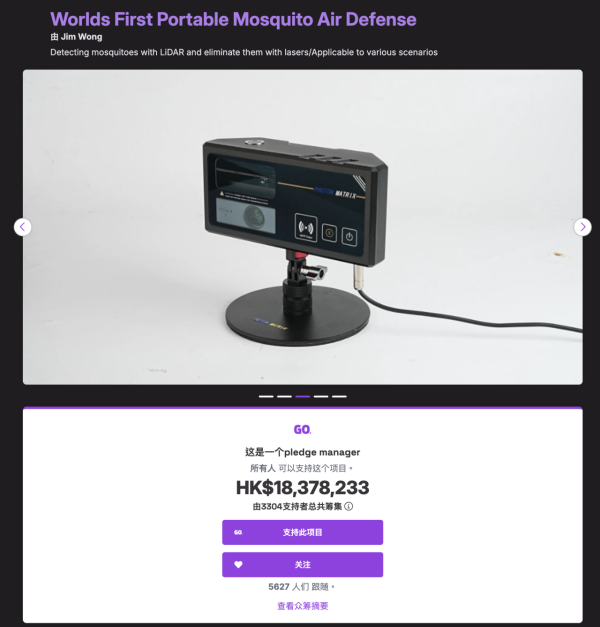The height and width of the screenshot is (627, 600).
Task: Tap 支持此项目 to back the project
Action: click(302, 532)
